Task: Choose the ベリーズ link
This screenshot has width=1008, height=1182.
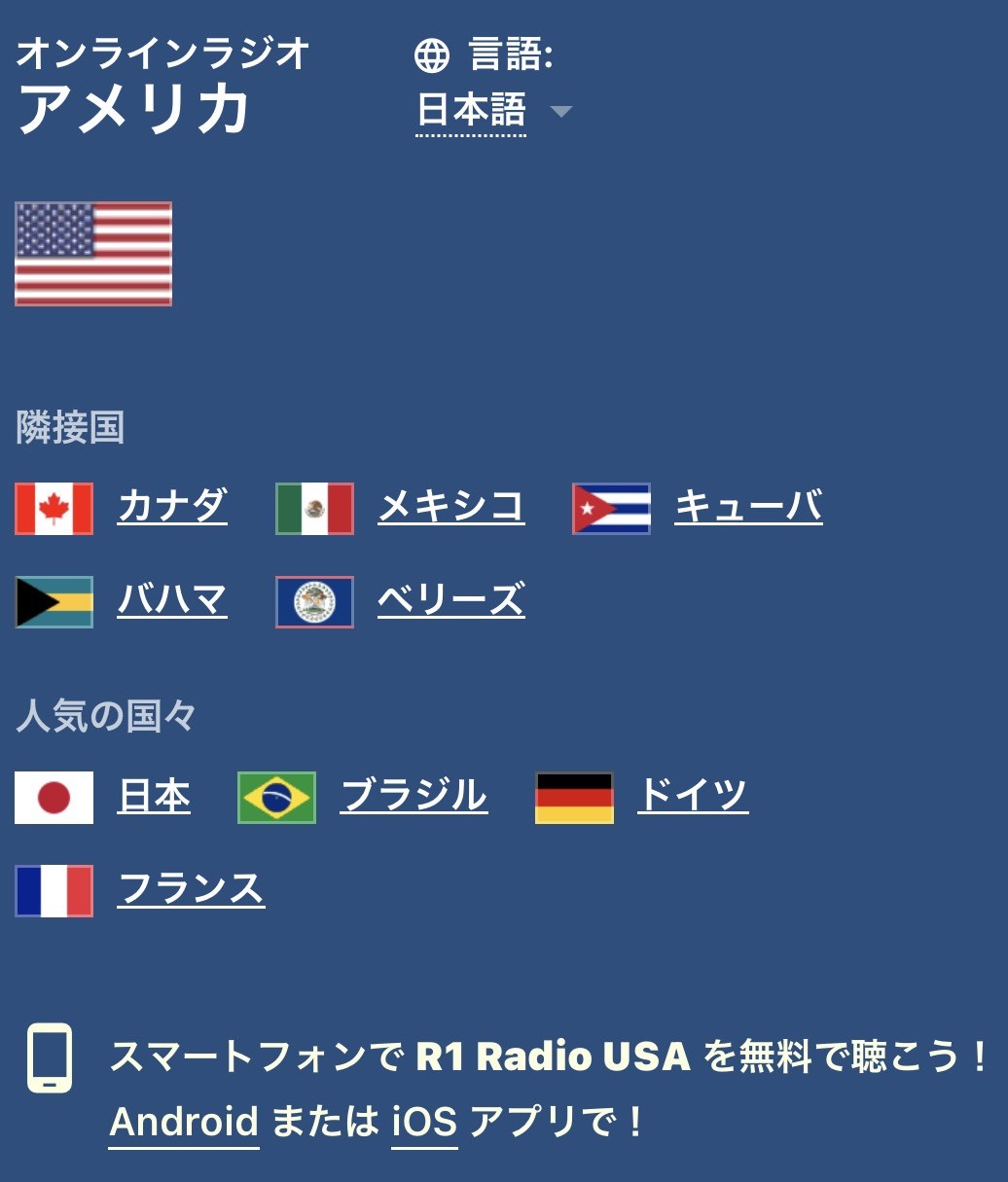Action: 451,600
